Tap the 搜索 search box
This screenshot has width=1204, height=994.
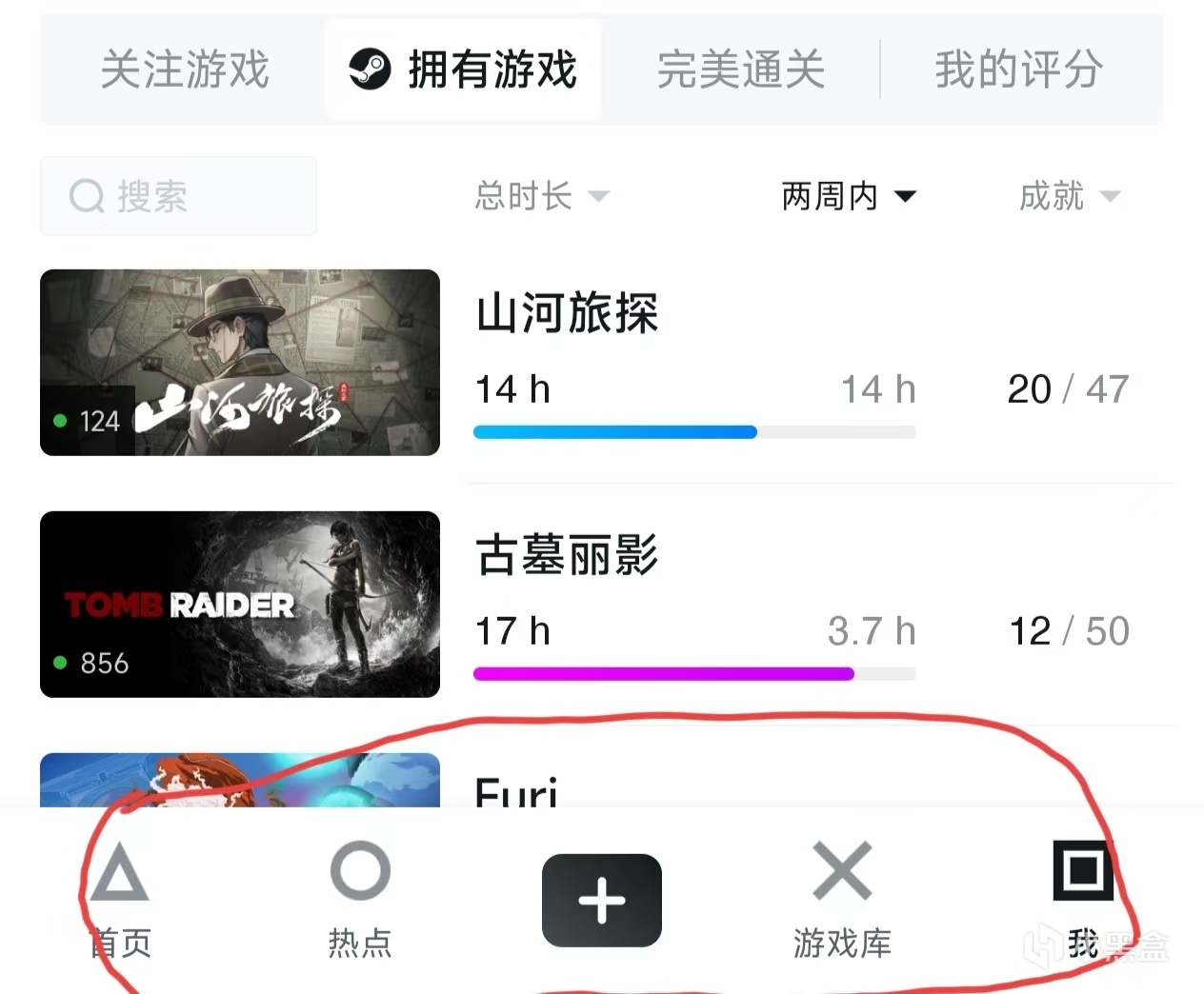pyautogui.click(x=178, y=196)
